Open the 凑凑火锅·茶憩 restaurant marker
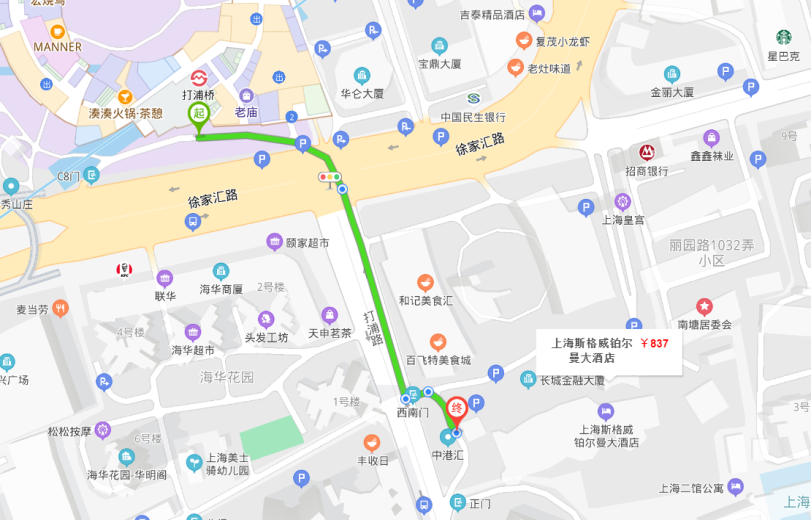Viewport: 811px width, 520px height. coord(124,96)
